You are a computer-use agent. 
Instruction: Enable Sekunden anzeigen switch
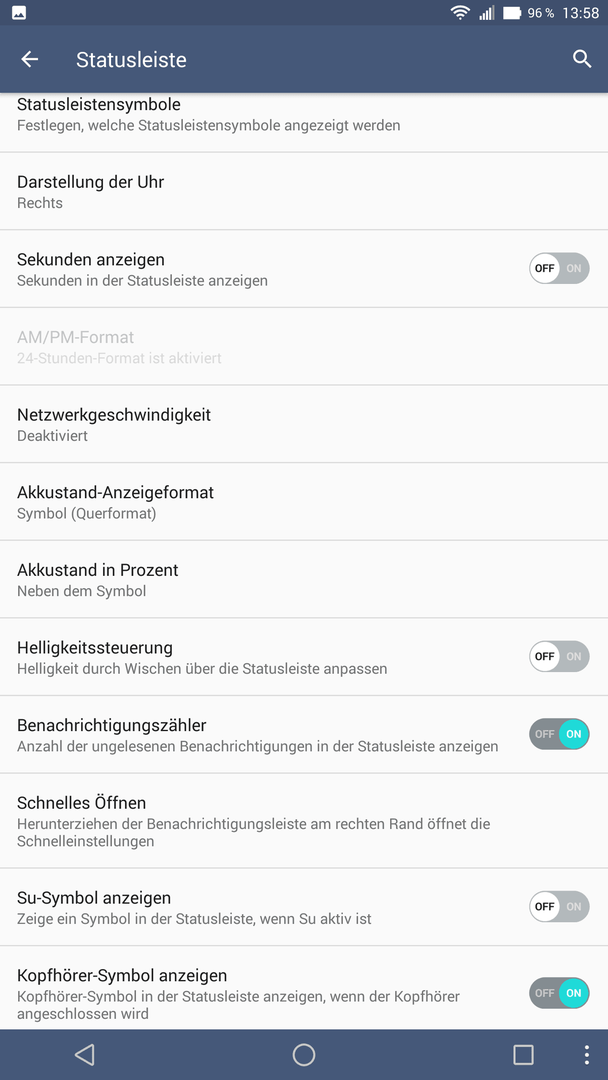(559, 269)
